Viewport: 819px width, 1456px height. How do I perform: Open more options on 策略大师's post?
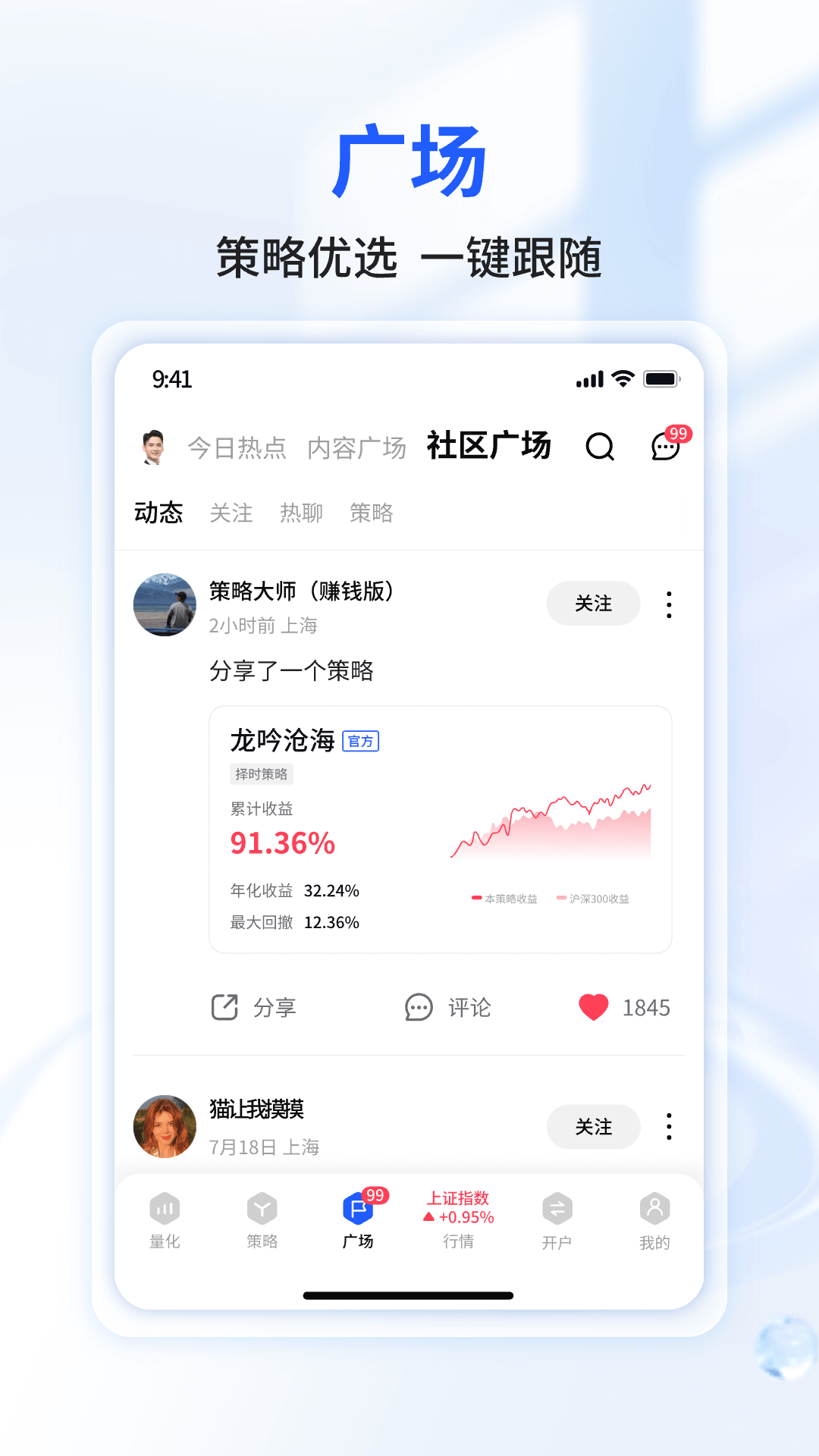[x=668, y=604]
